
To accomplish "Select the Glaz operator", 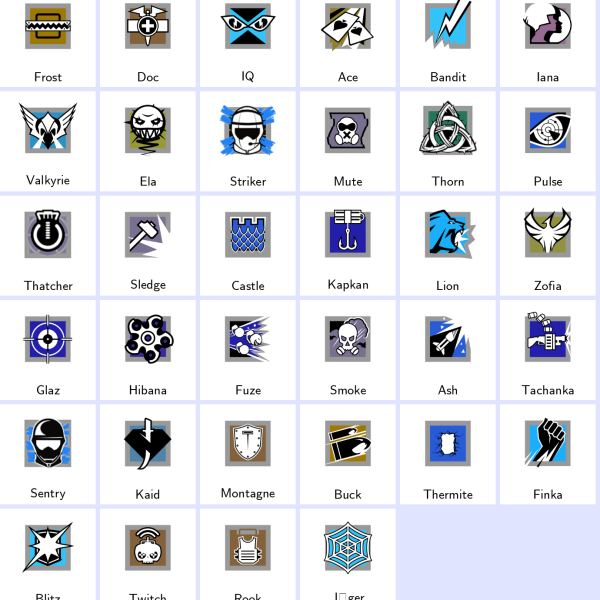I will (x=48, y=348).
